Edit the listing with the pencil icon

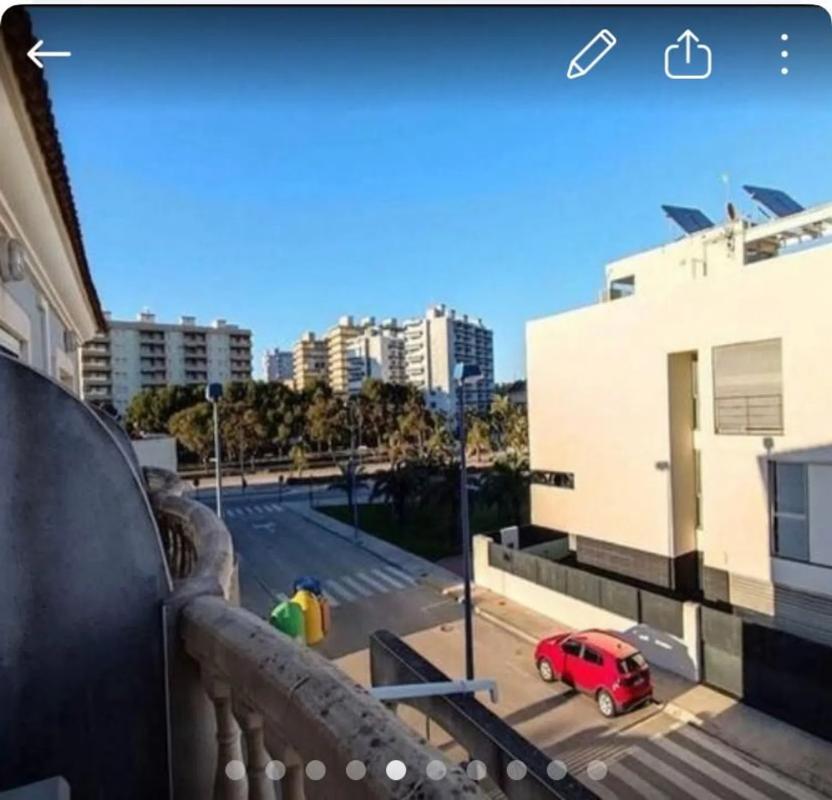click(591, 54)
